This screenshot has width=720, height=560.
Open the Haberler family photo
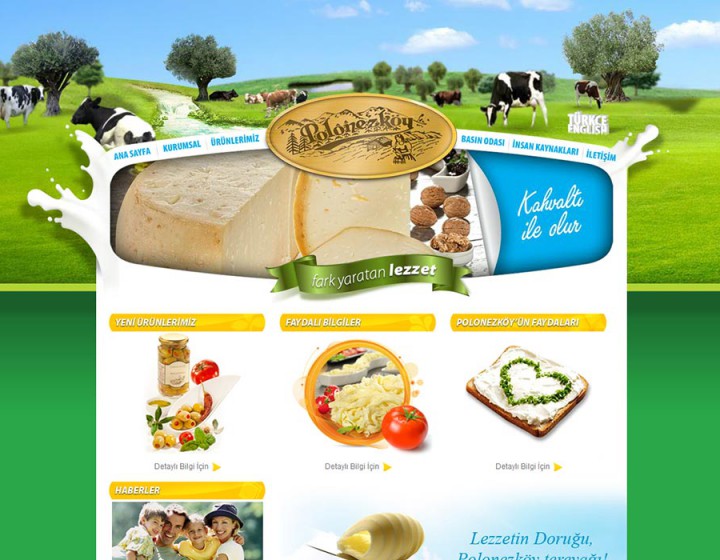click(x=187, y=530)
